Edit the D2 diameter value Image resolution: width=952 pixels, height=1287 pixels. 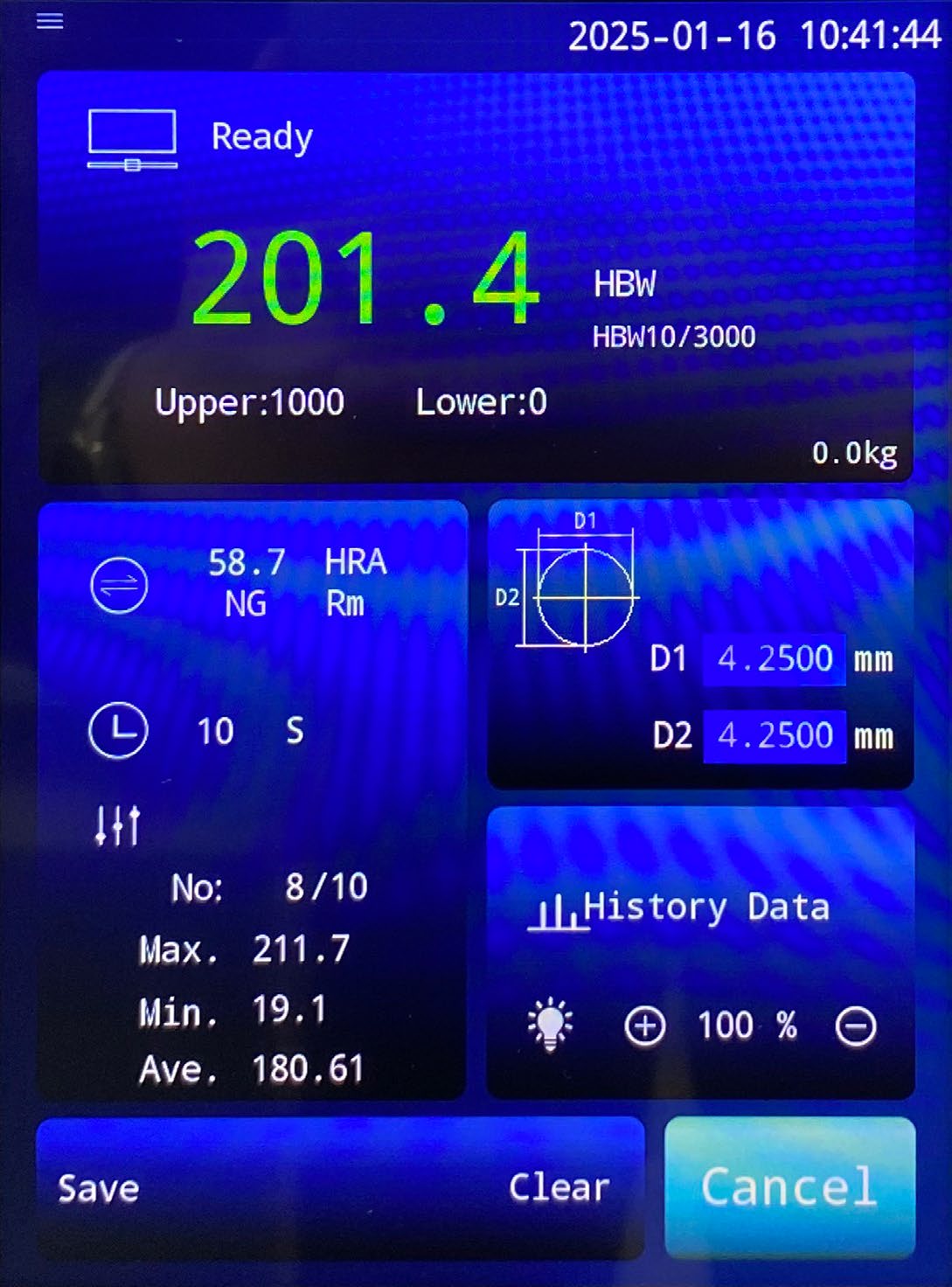(774, 734)
